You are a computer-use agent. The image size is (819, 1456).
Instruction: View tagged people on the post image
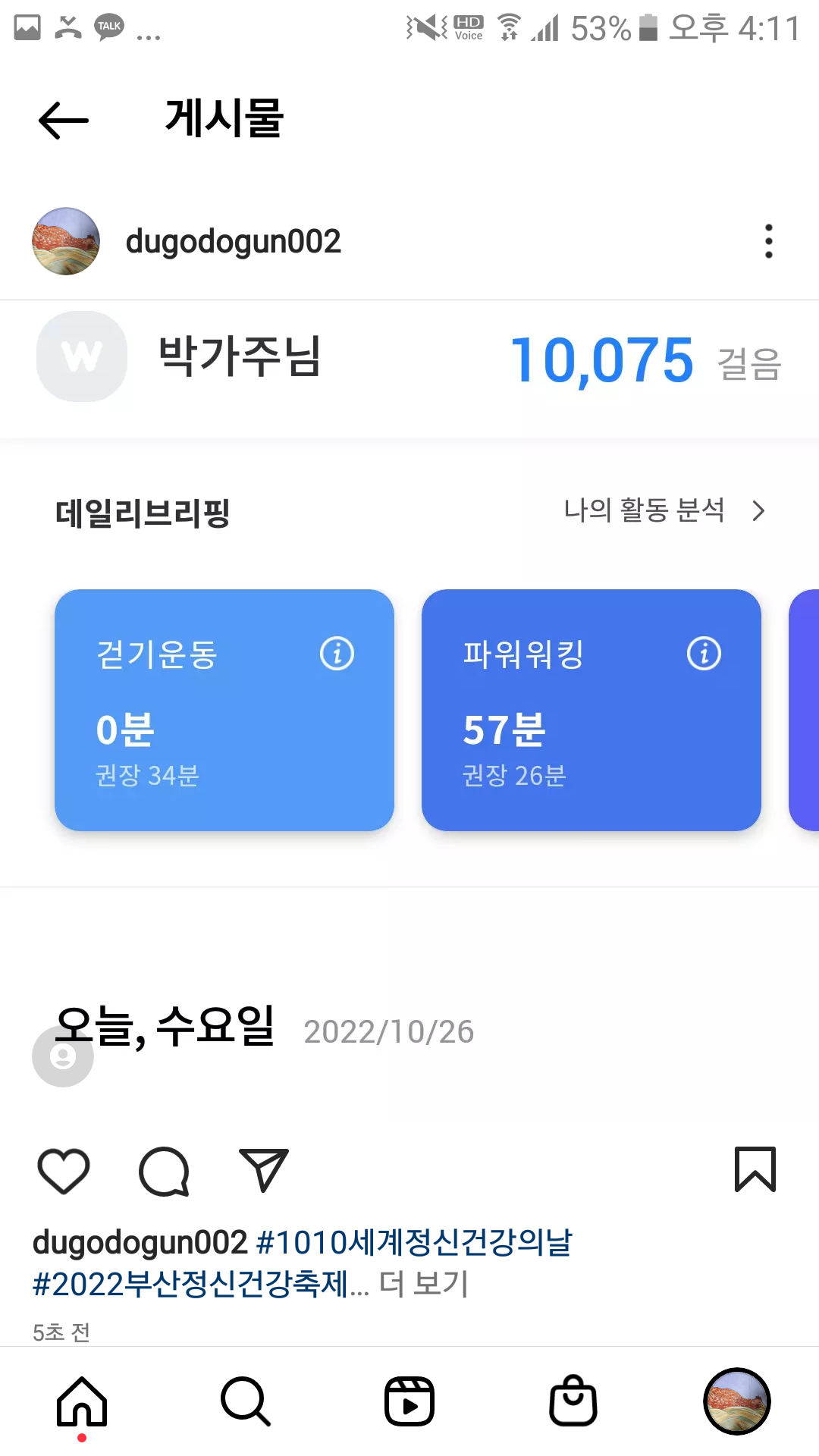click(x=63, y=1056)
